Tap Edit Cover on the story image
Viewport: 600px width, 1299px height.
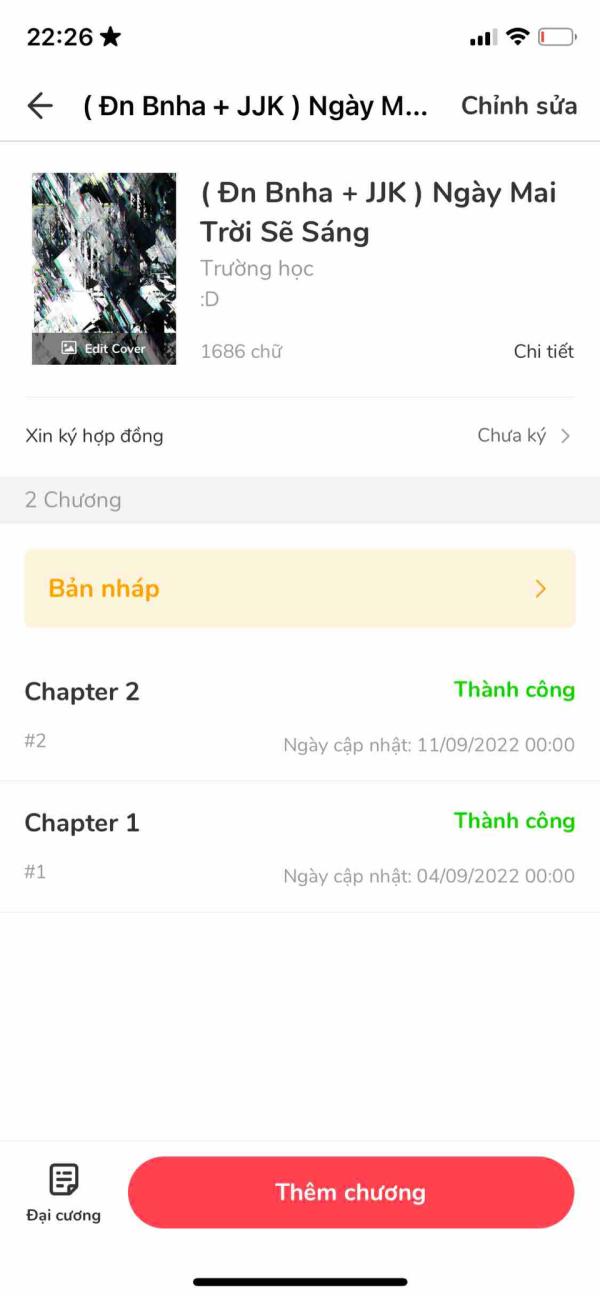[104, 348]
